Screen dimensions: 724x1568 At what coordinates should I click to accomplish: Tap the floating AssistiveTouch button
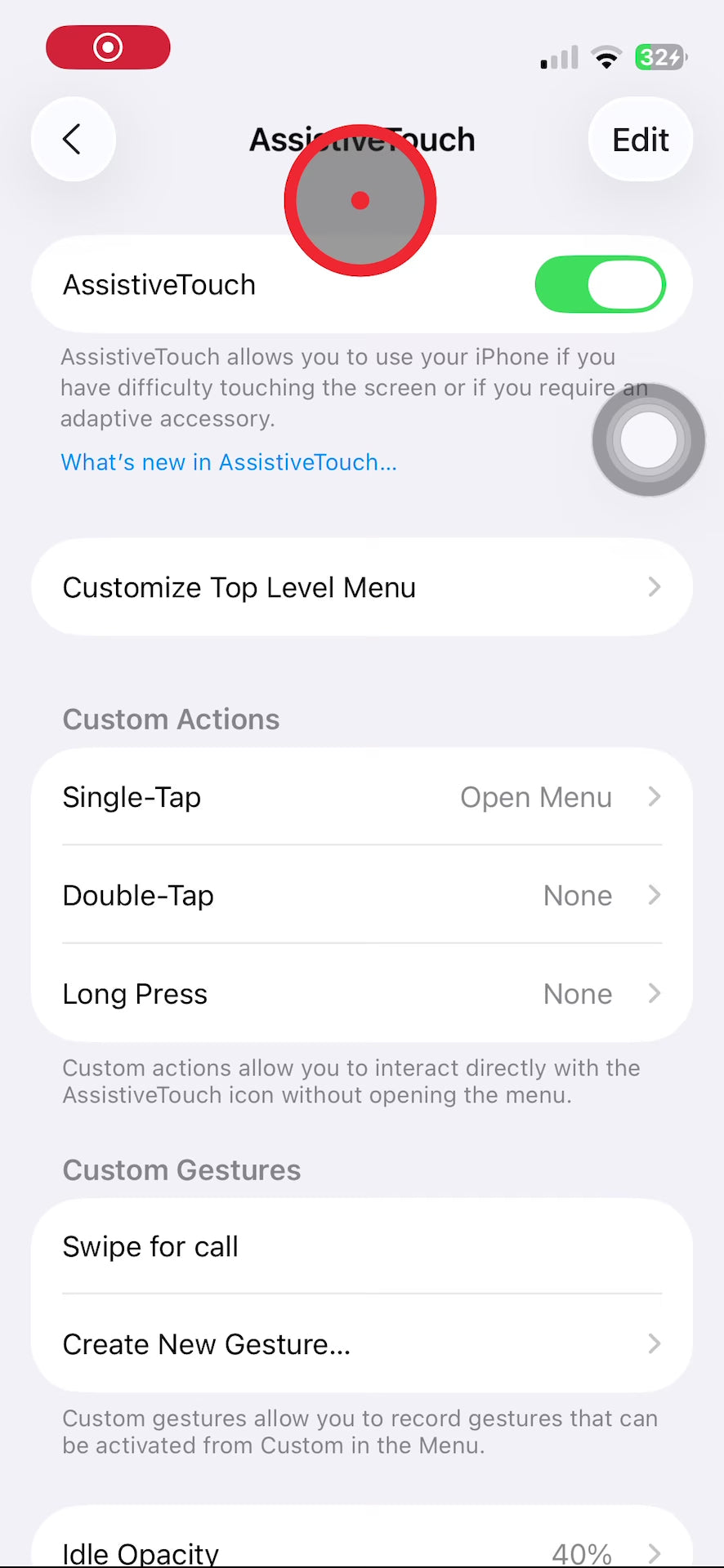coord(649,440)
